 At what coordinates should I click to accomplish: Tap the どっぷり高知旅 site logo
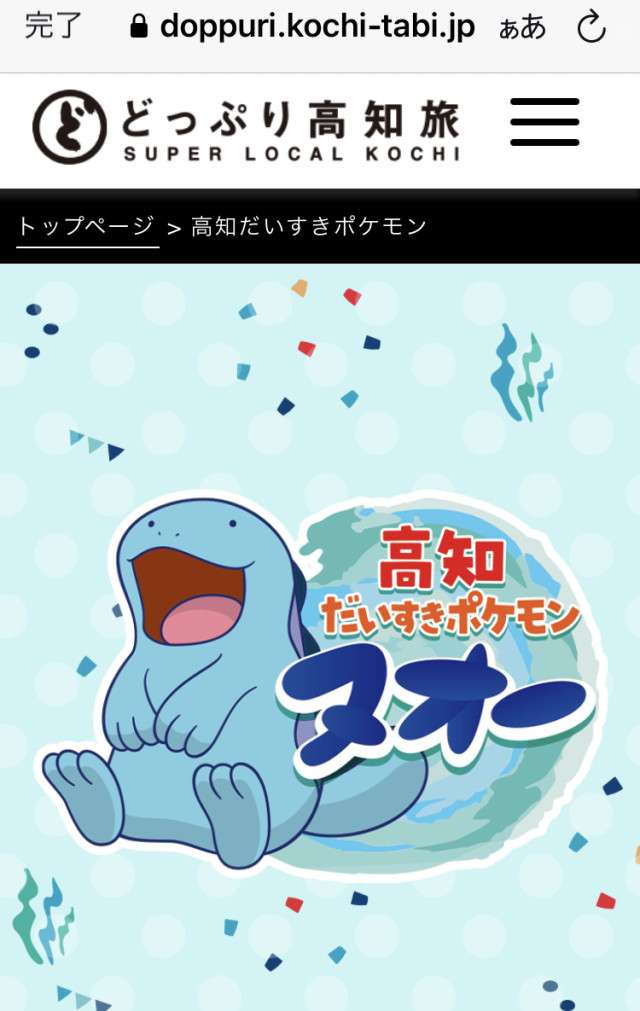247,128
